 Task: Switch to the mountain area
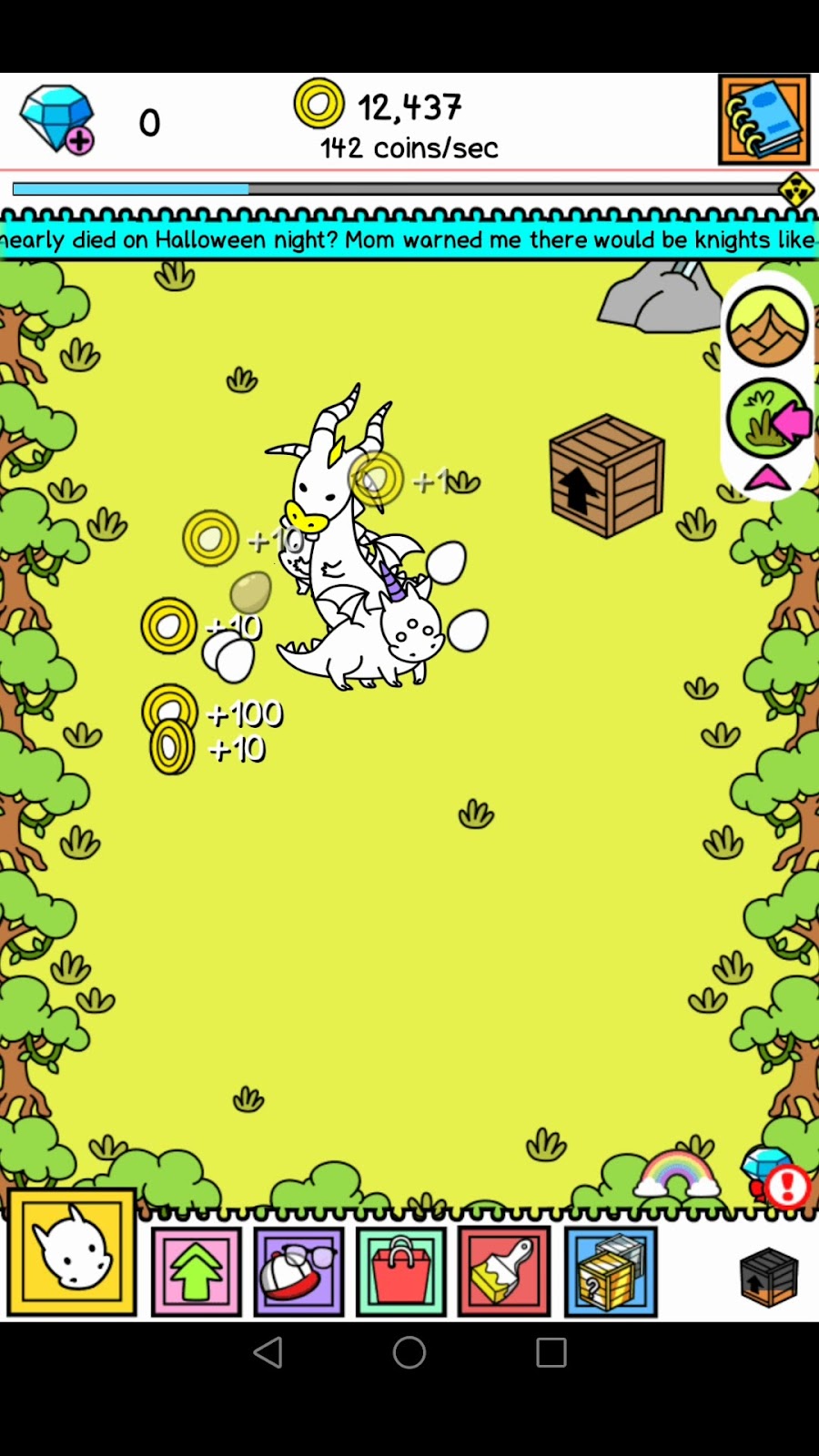pyautogui.click(x=767, y=326)
